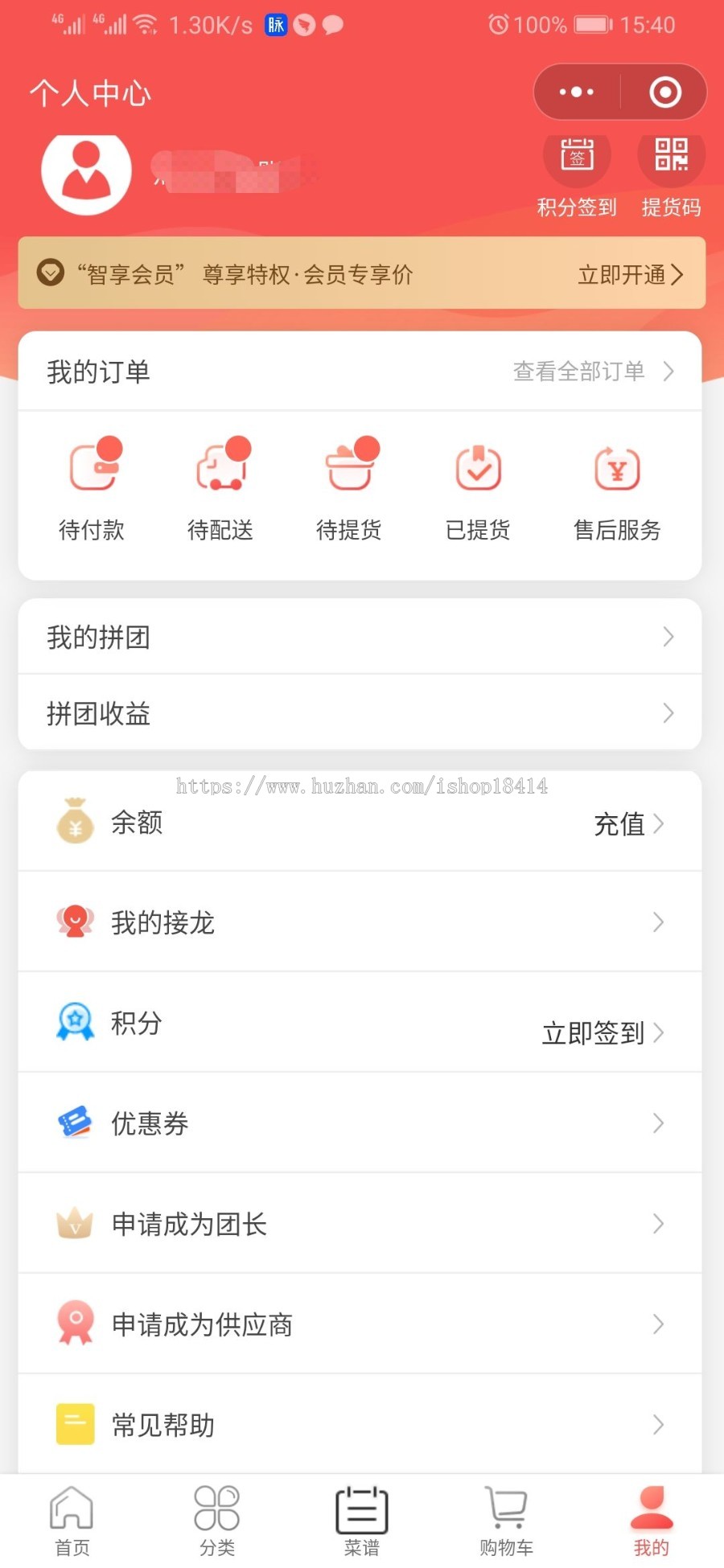This screenshot has height=1568, width=724.
Task: Select the 待提货 pickup pending icon
Action: pos(349,466)
